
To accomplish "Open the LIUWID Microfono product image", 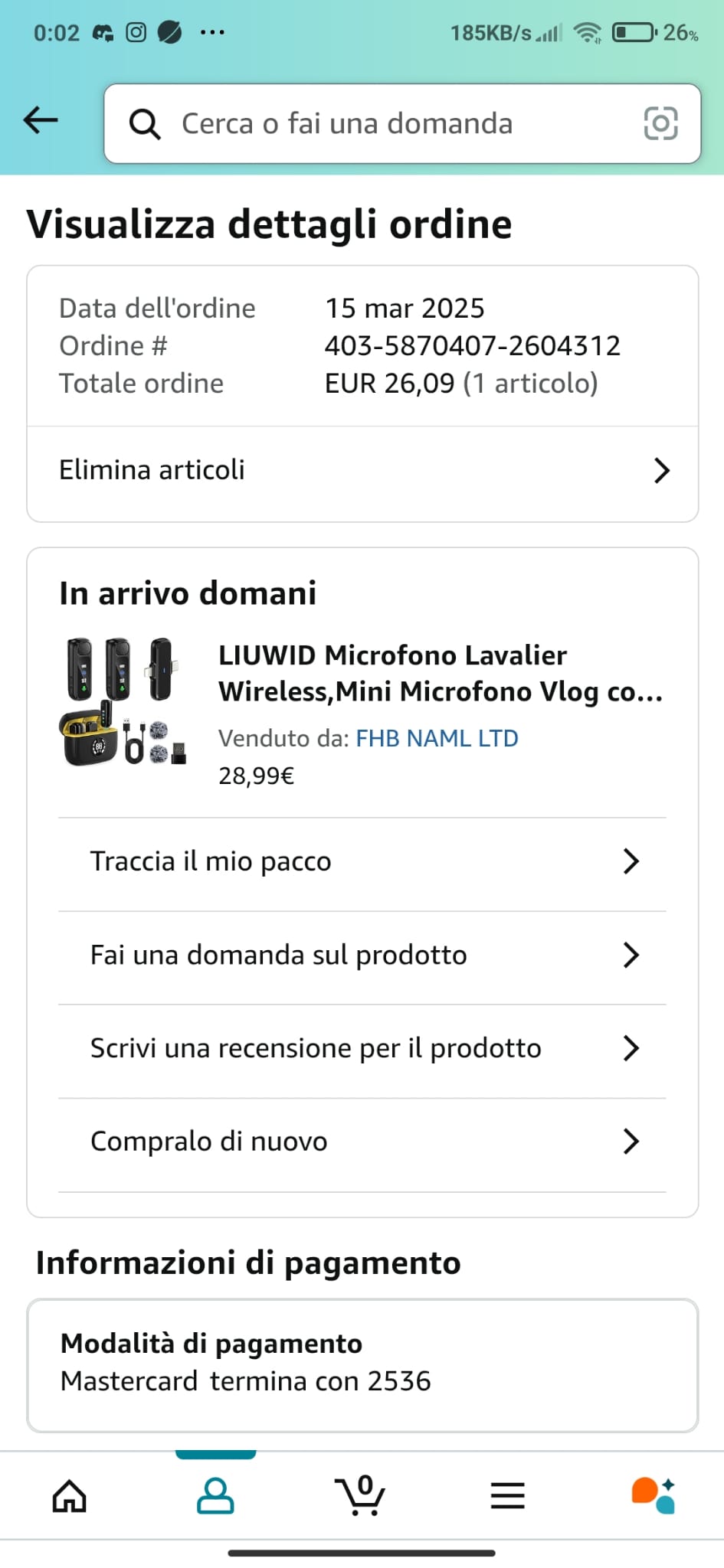I will [123, 701].
